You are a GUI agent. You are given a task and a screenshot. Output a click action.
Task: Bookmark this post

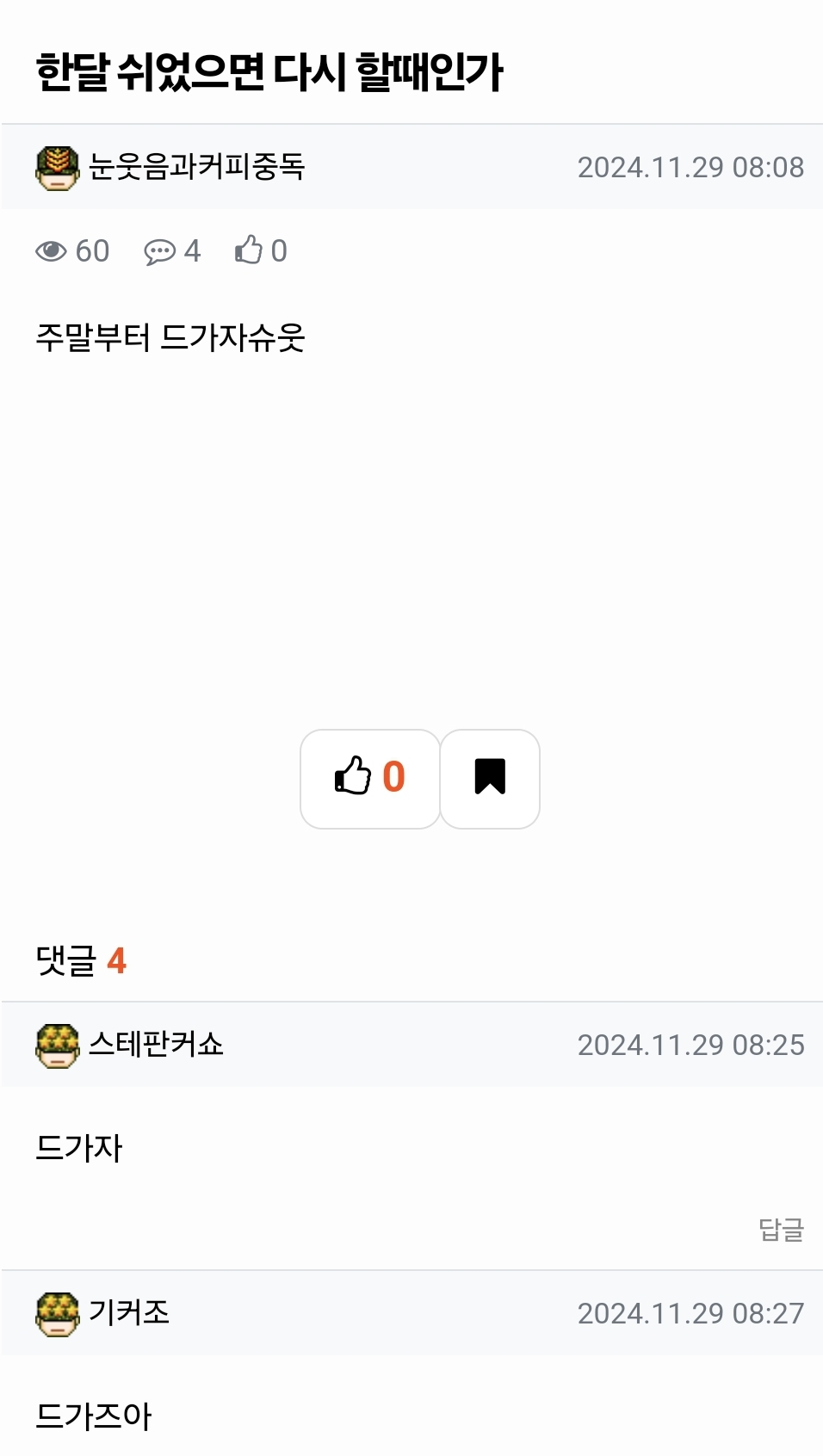pyautogui.click(x=490, y=778)
